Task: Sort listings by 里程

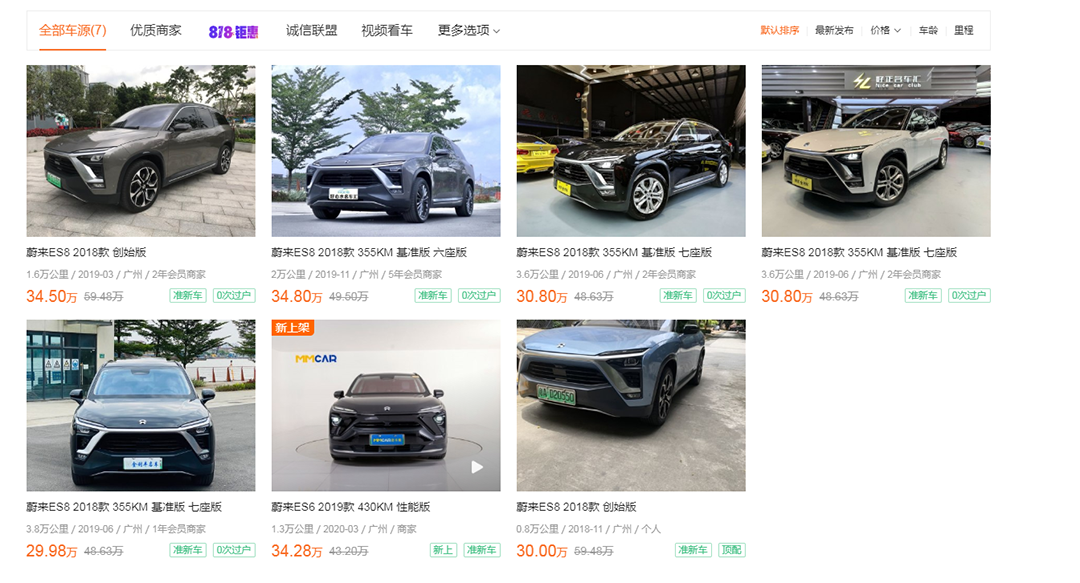Action: 963,30
